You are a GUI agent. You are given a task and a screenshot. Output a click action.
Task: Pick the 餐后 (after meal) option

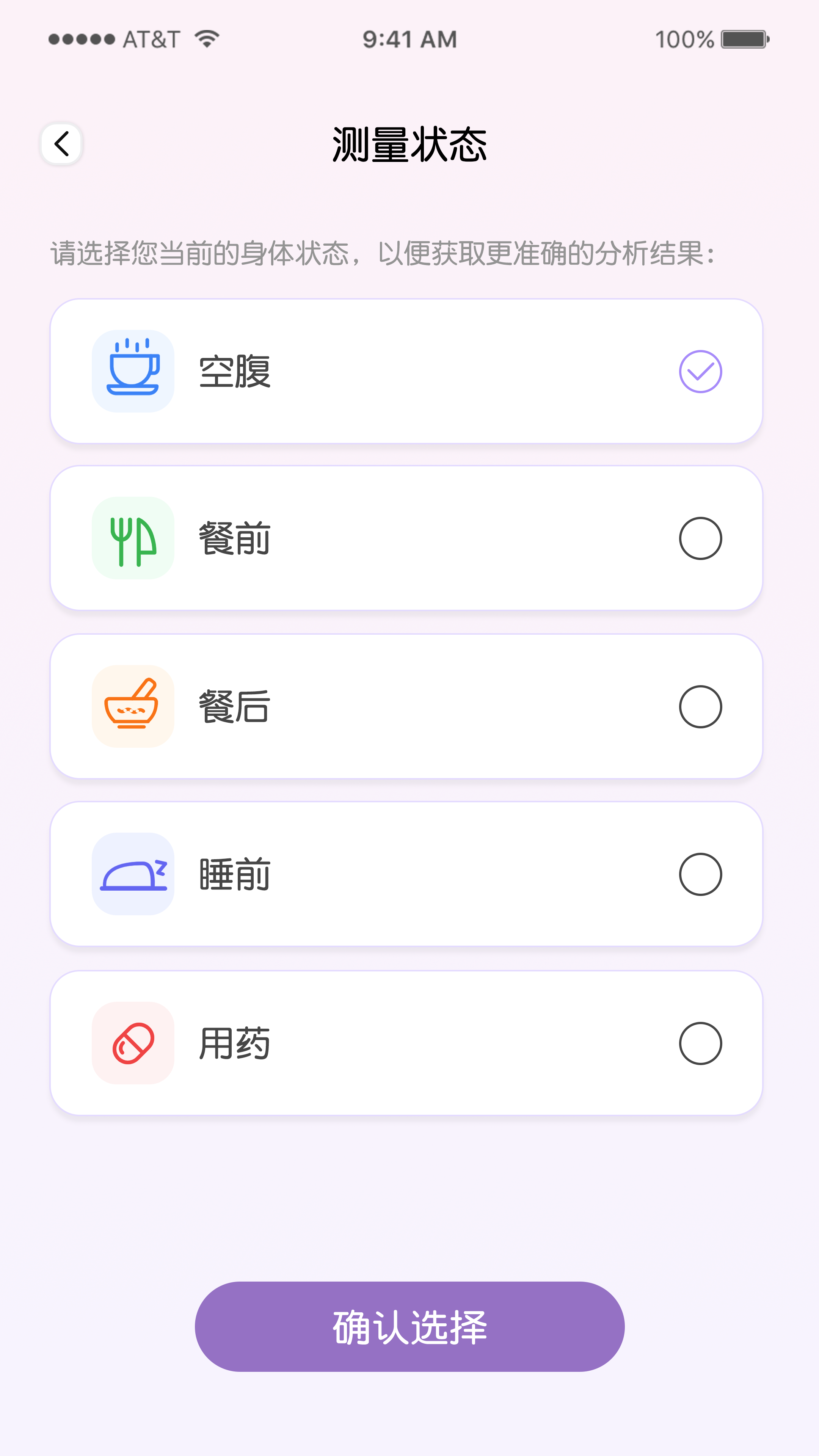tap(406, 706)
